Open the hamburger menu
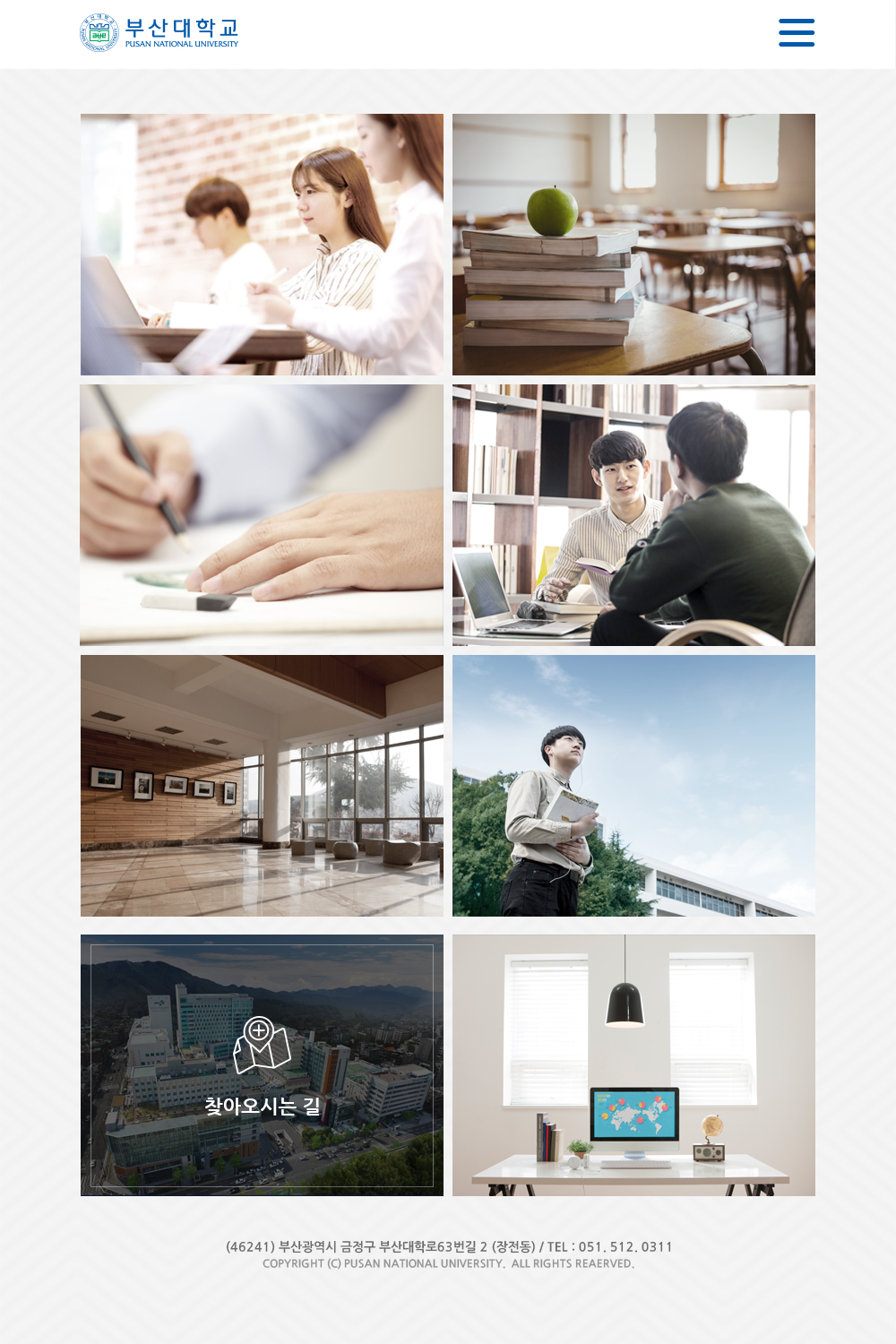Screen dimensions: 896x1344 click(x=796, y=32)
